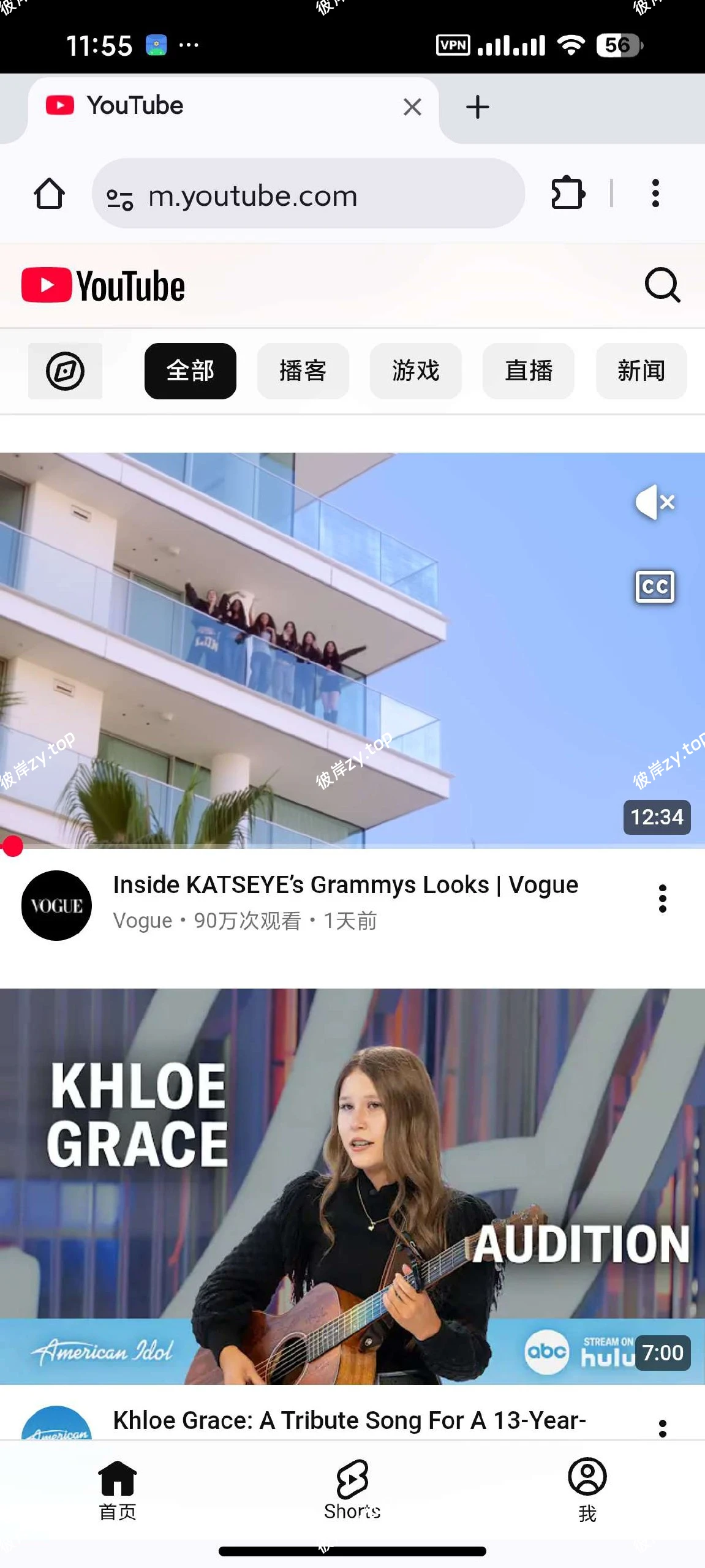Switch to the Shorts tab
The image size is (705, 1568).
(352, 1490)
